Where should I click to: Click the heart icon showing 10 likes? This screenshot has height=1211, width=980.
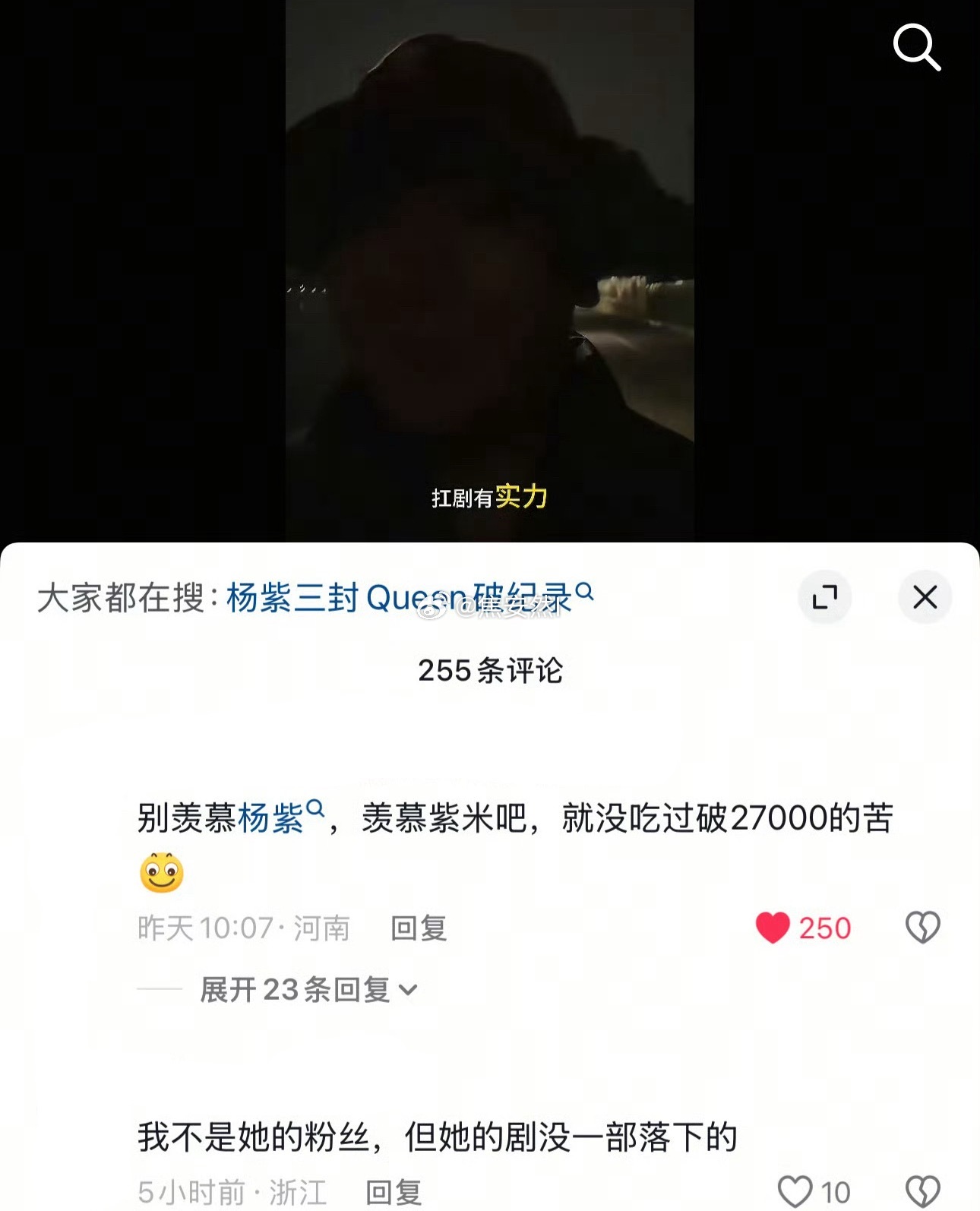click(x=795, y=1189)
